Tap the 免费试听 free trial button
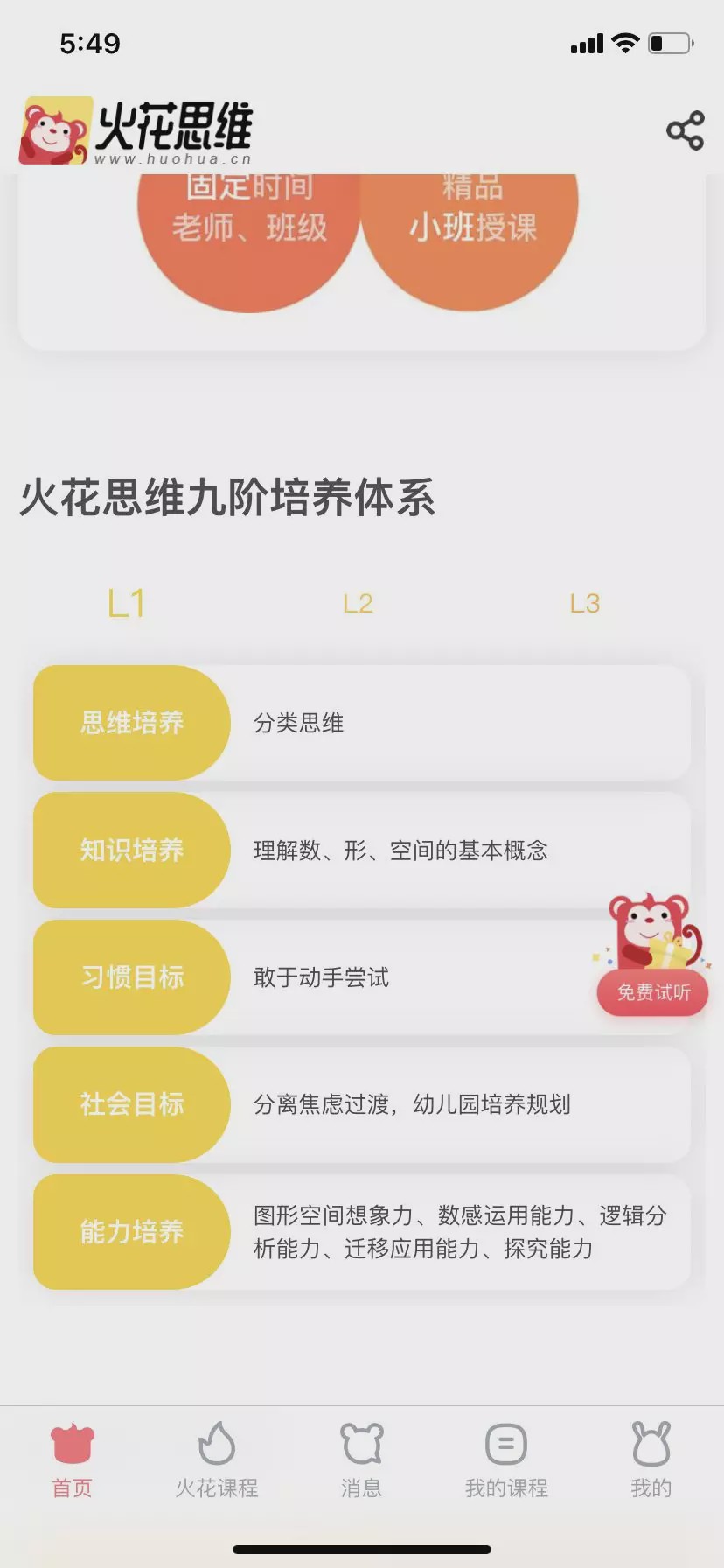The height and width of the screenshot is (1568, 724). coord(651,993)
